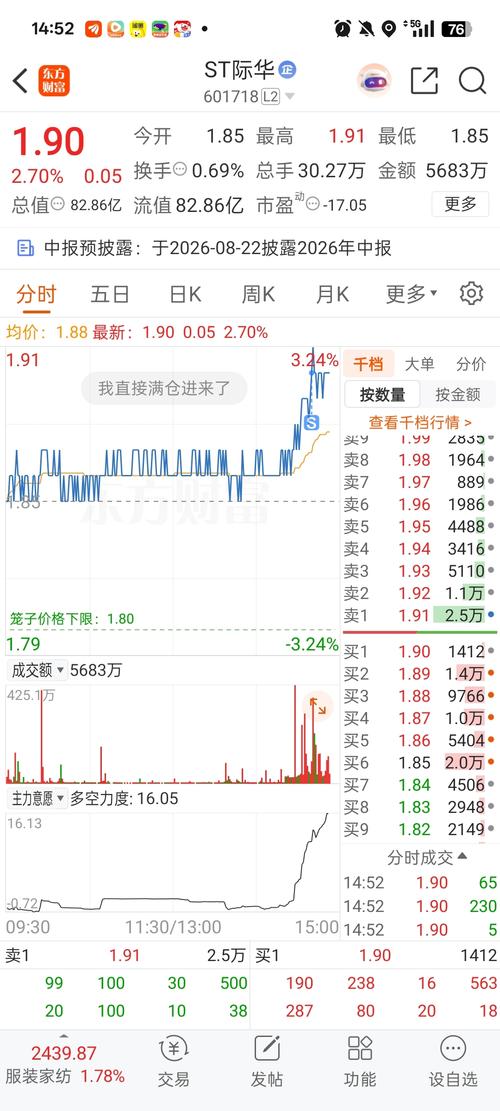Open the search magnifier icon

[x=472, y=81]
